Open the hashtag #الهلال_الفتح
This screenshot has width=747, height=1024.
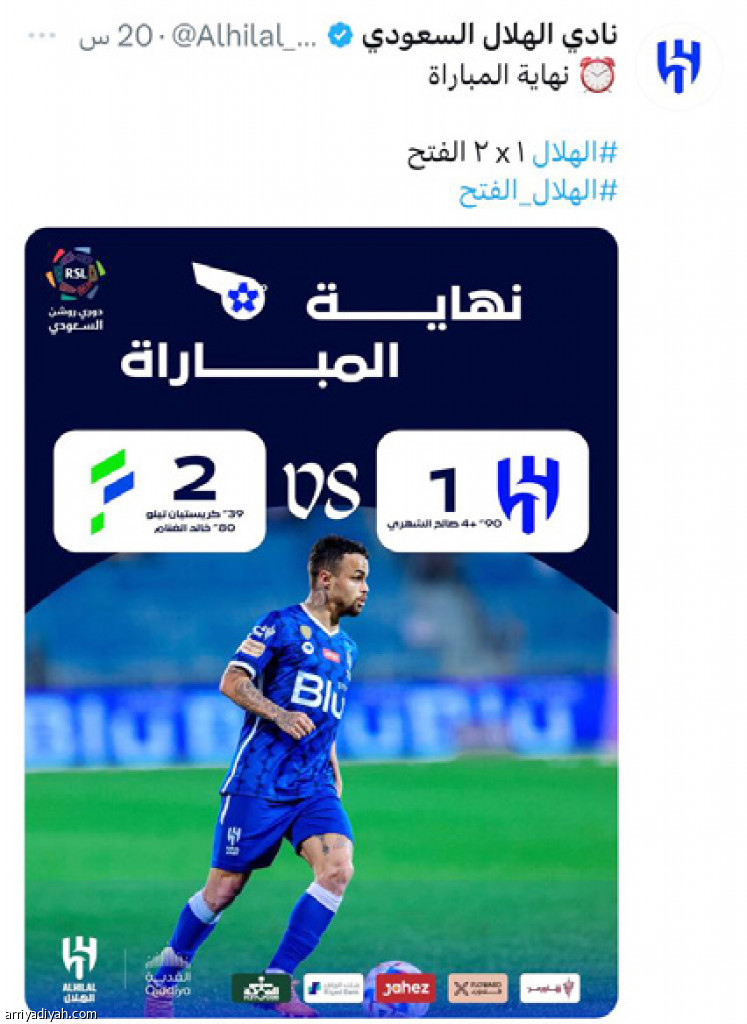point(538,191)
